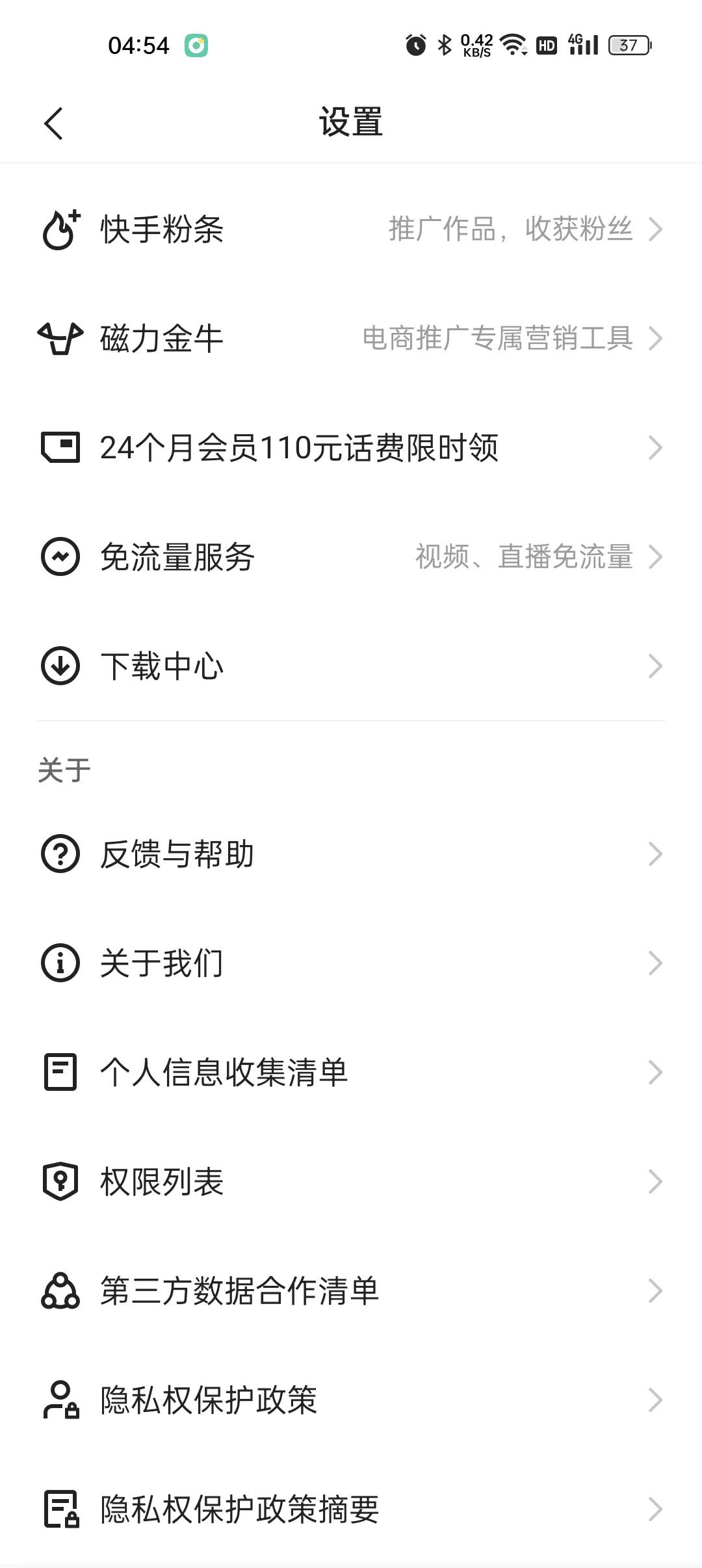Click the SIM card icon beside 24个月会员
This screenshot has width=702, height=1568.
[59, 447]
